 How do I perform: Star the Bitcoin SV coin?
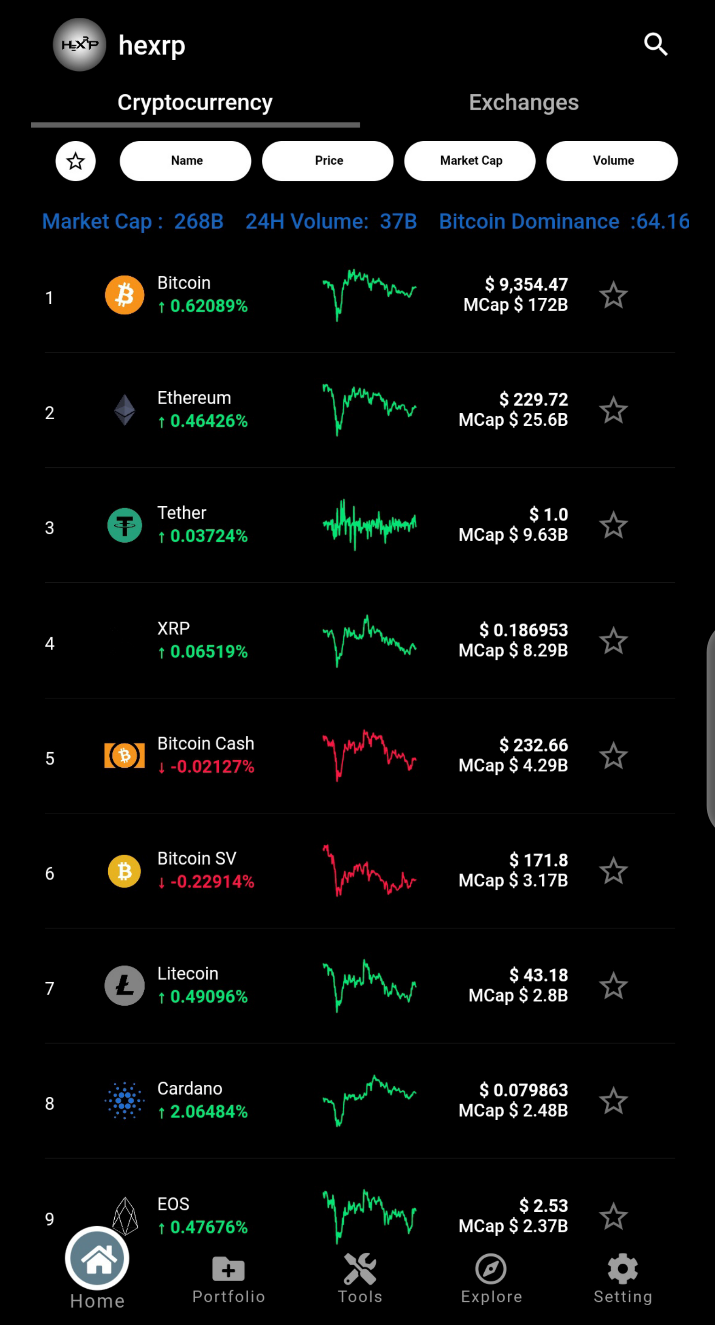click(613, 871)
